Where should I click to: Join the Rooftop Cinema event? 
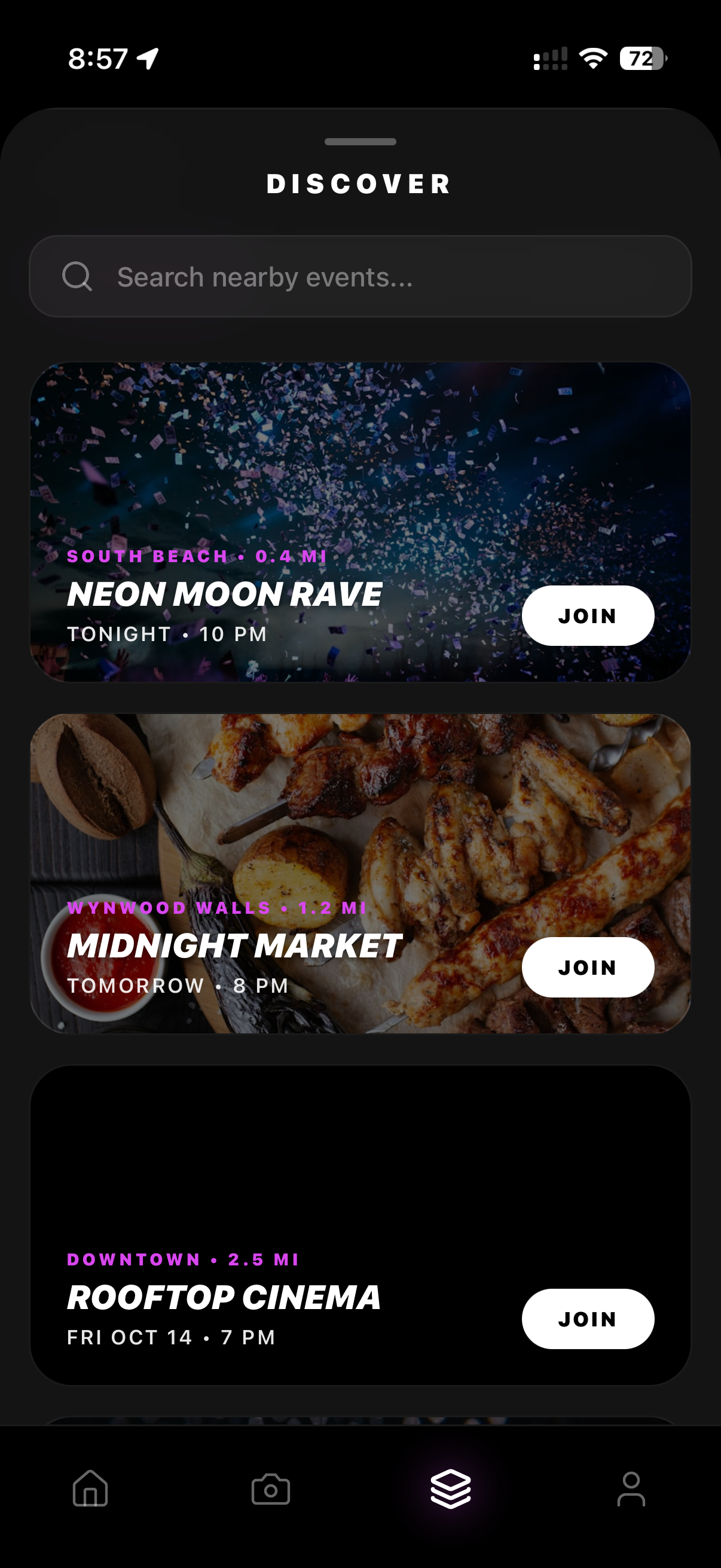click(x=587, y=1319)
